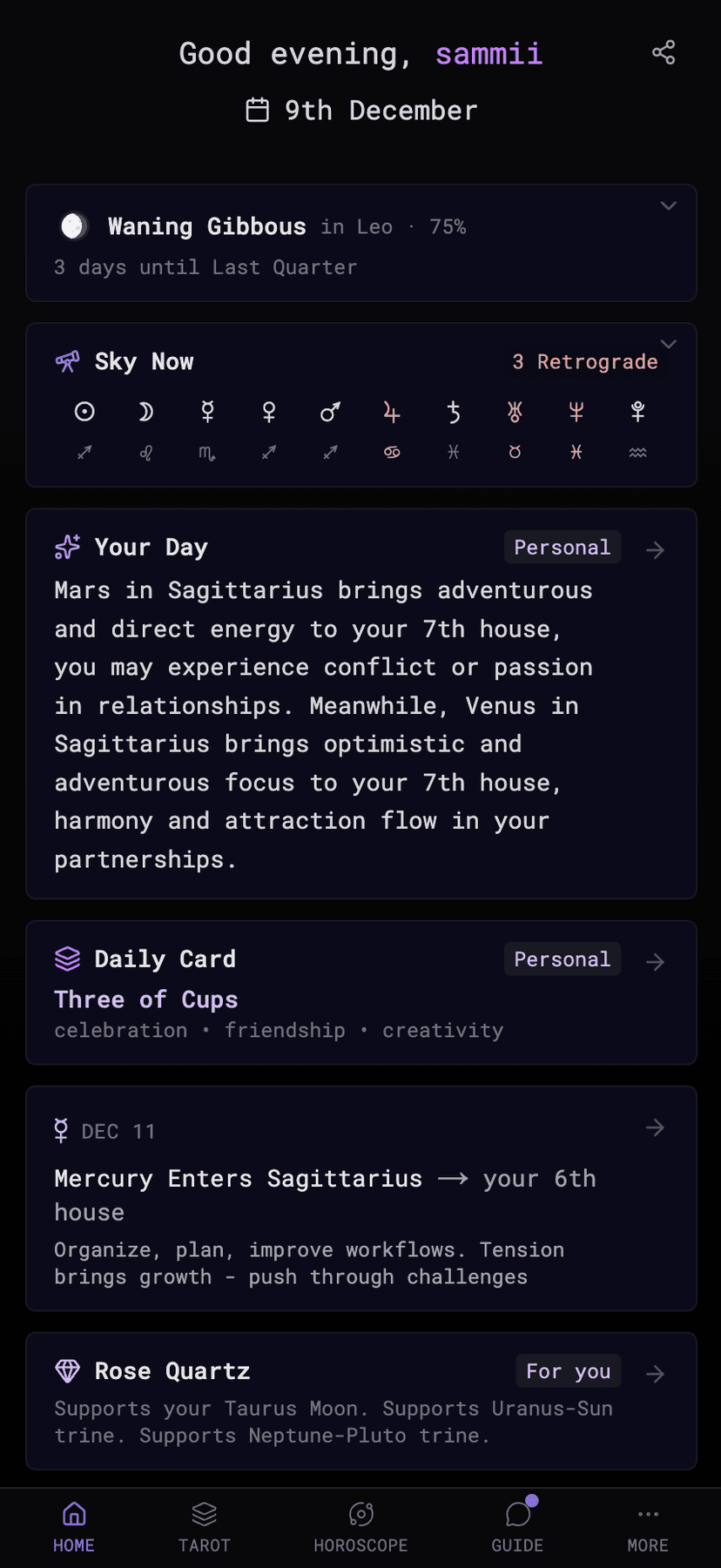Click the 9th December date header

tap(360, 110)
